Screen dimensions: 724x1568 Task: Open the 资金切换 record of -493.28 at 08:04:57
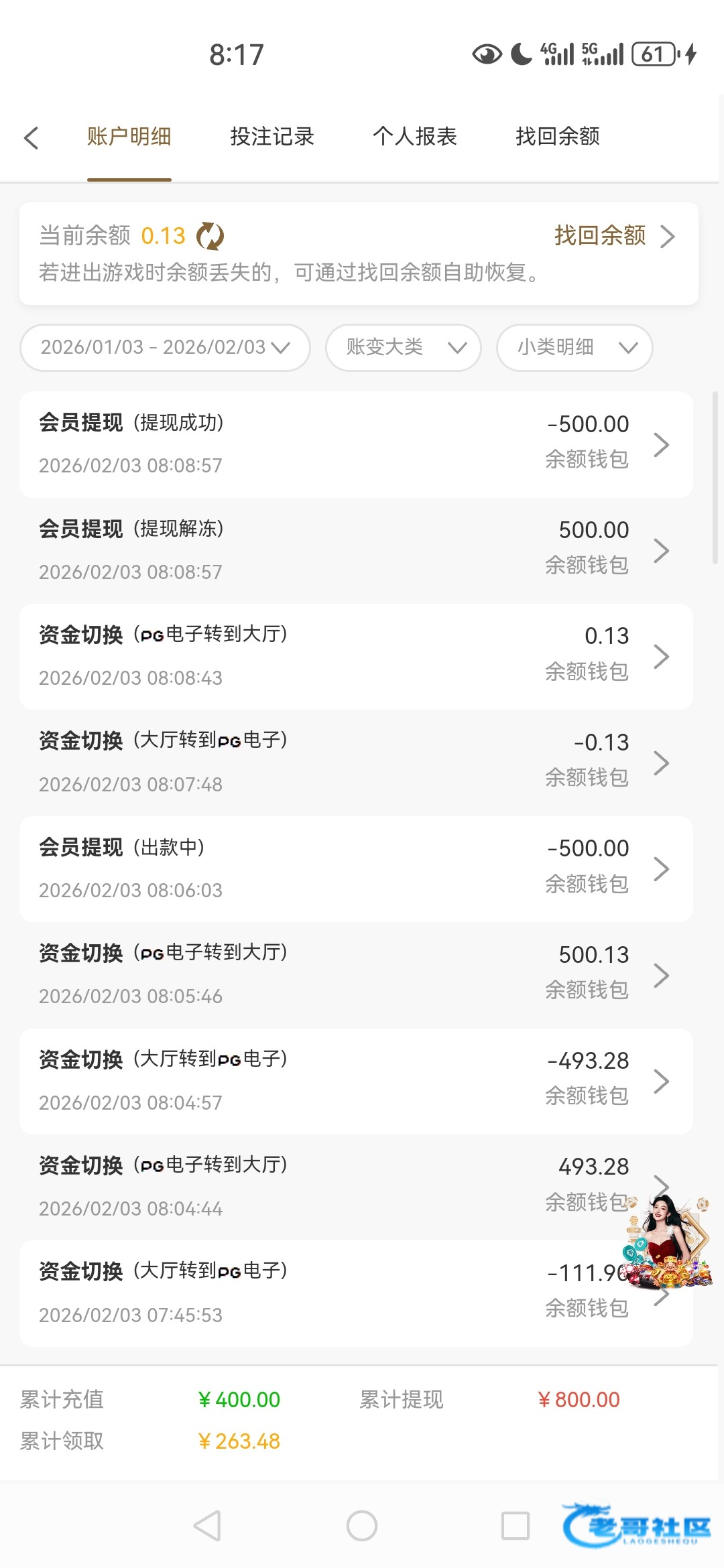click(x=356, y=1082)
